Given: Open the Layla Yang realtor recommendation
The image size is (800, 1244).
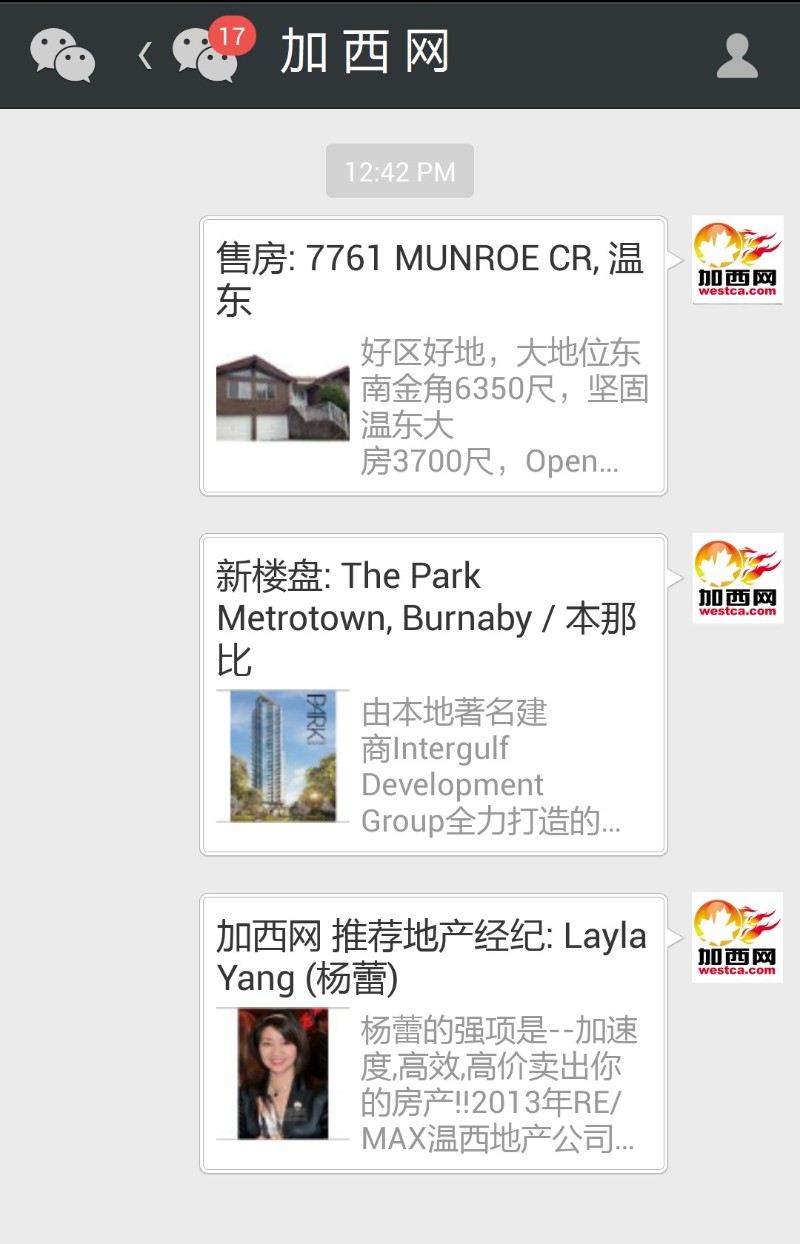Looking at the screenshot, I should click(433, 1033).
